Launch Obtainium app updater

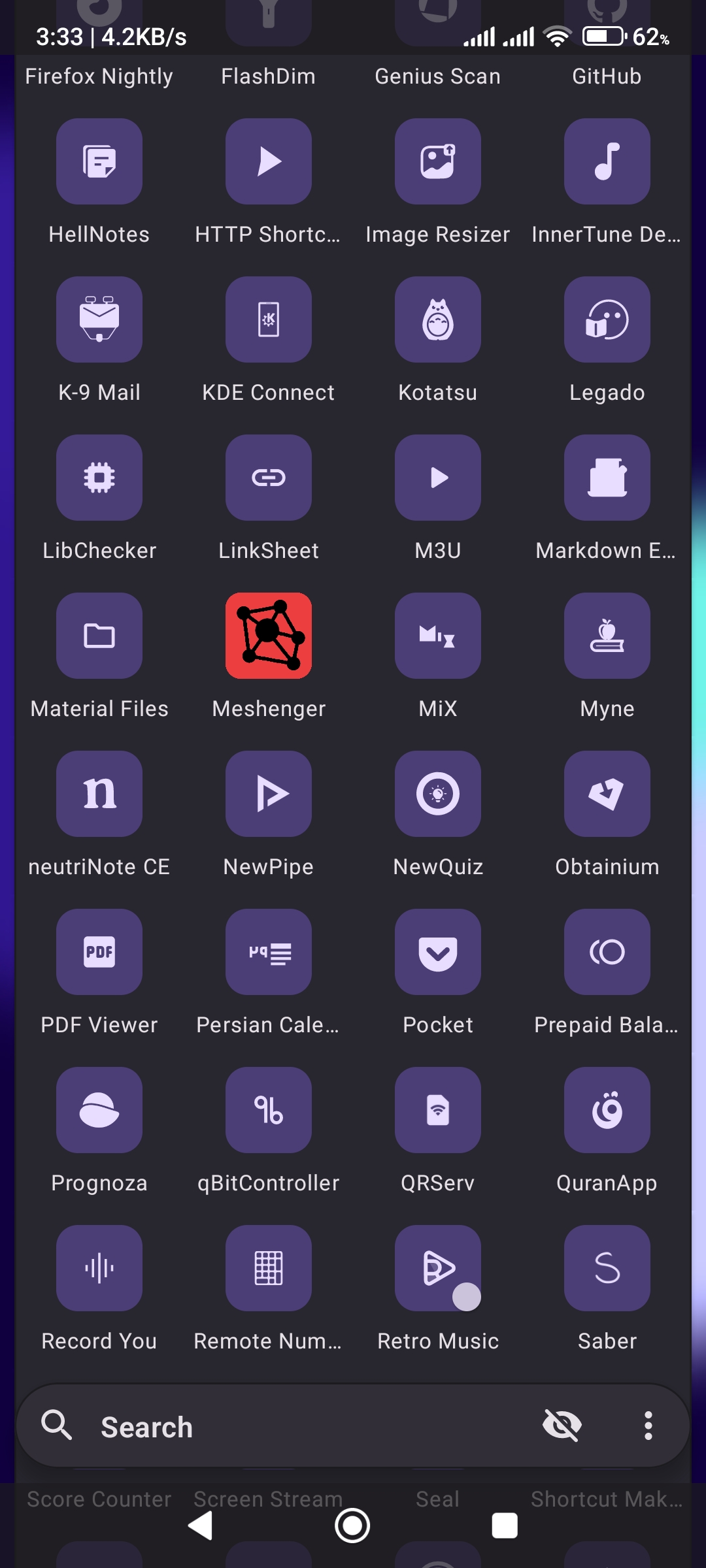pyautogui.click(x=607, y=794)
